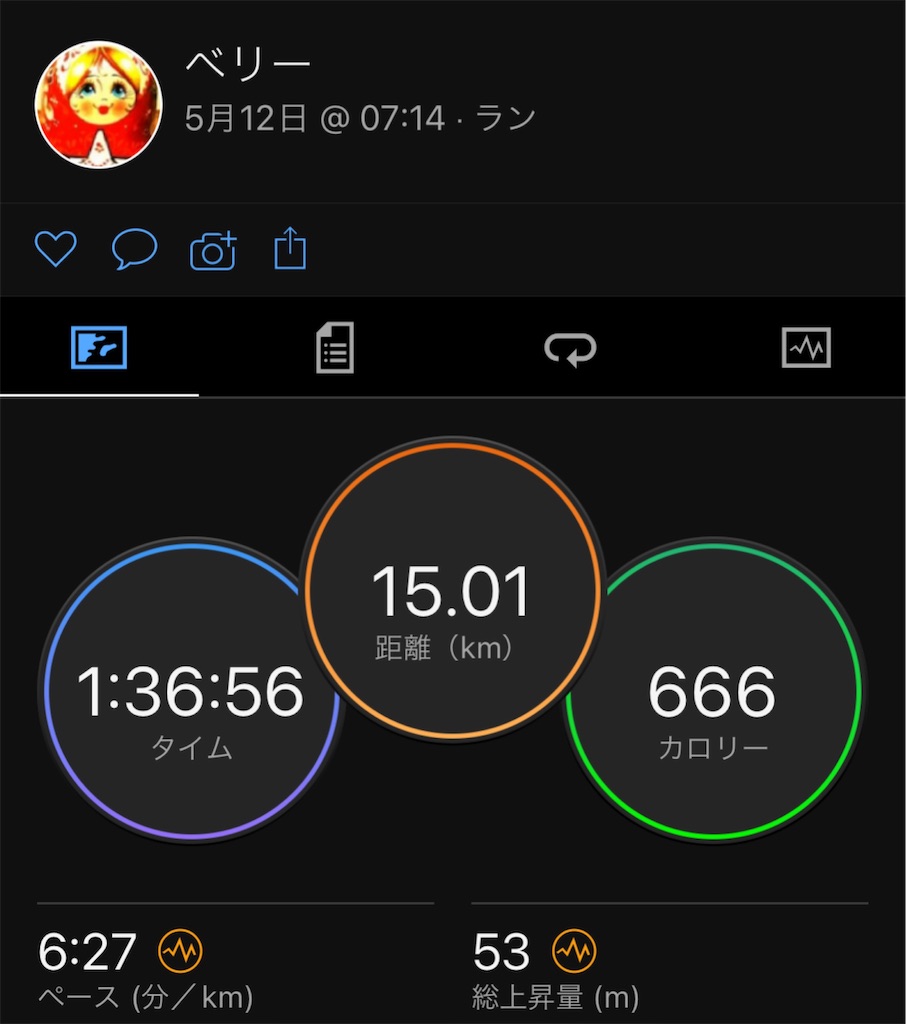Select the camera icon to add photo
This screenshot has width=906, height=1024.
point(210,250)
